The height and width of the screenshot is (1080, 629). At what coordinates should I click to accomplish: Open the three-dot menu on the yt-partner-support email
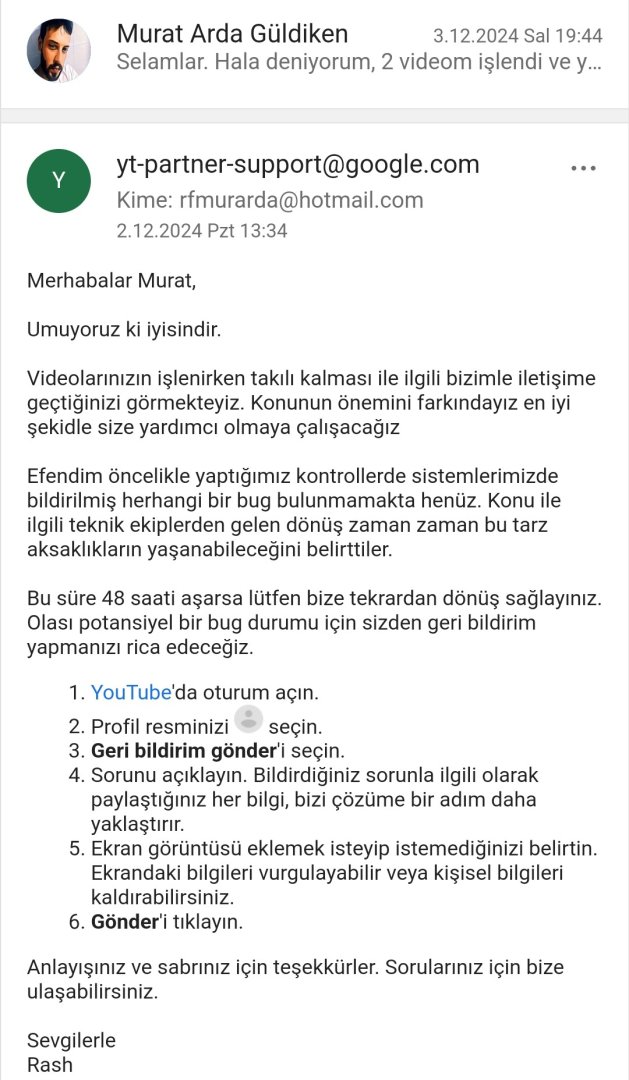[x=583, y=168]
